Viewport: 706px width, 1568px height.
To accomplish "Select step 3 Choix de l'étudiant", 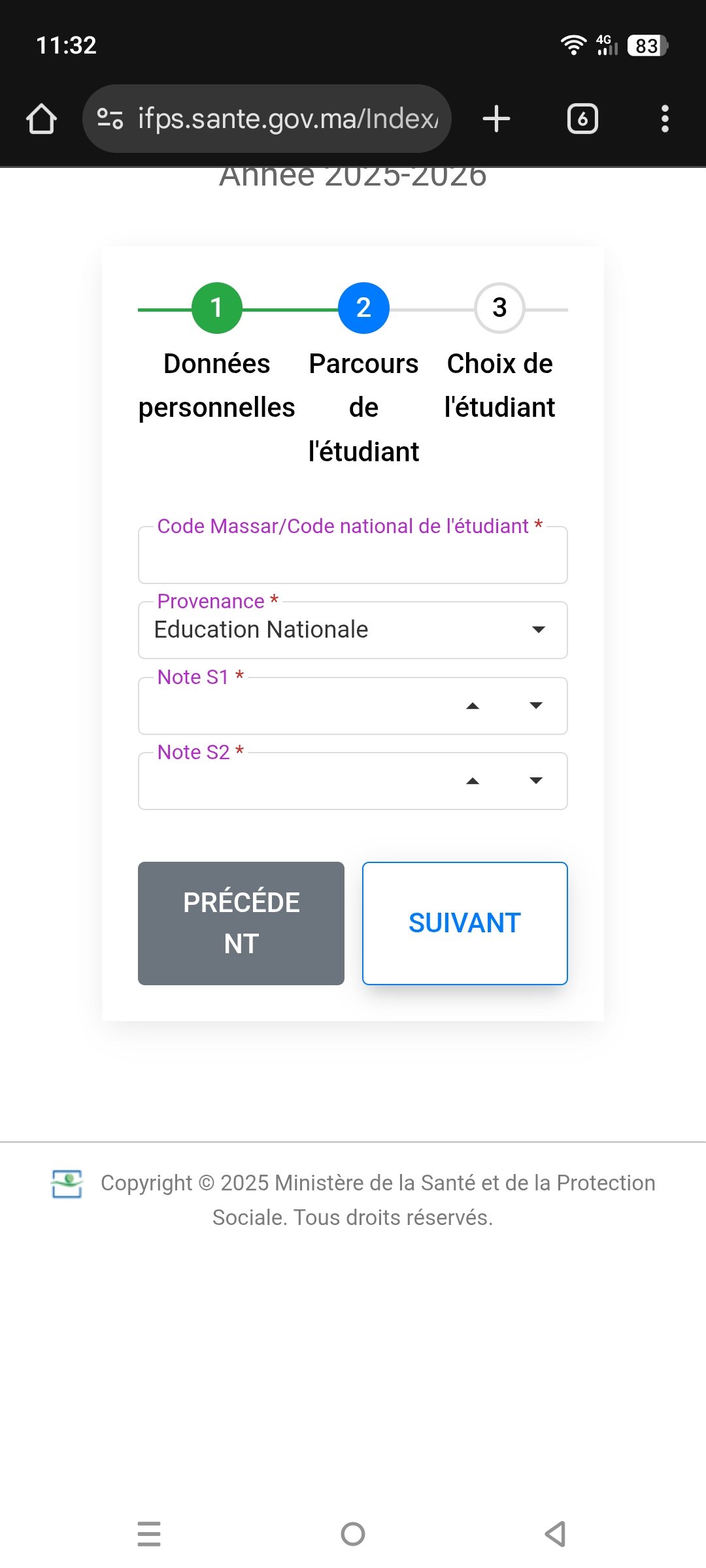I will 499,308.
